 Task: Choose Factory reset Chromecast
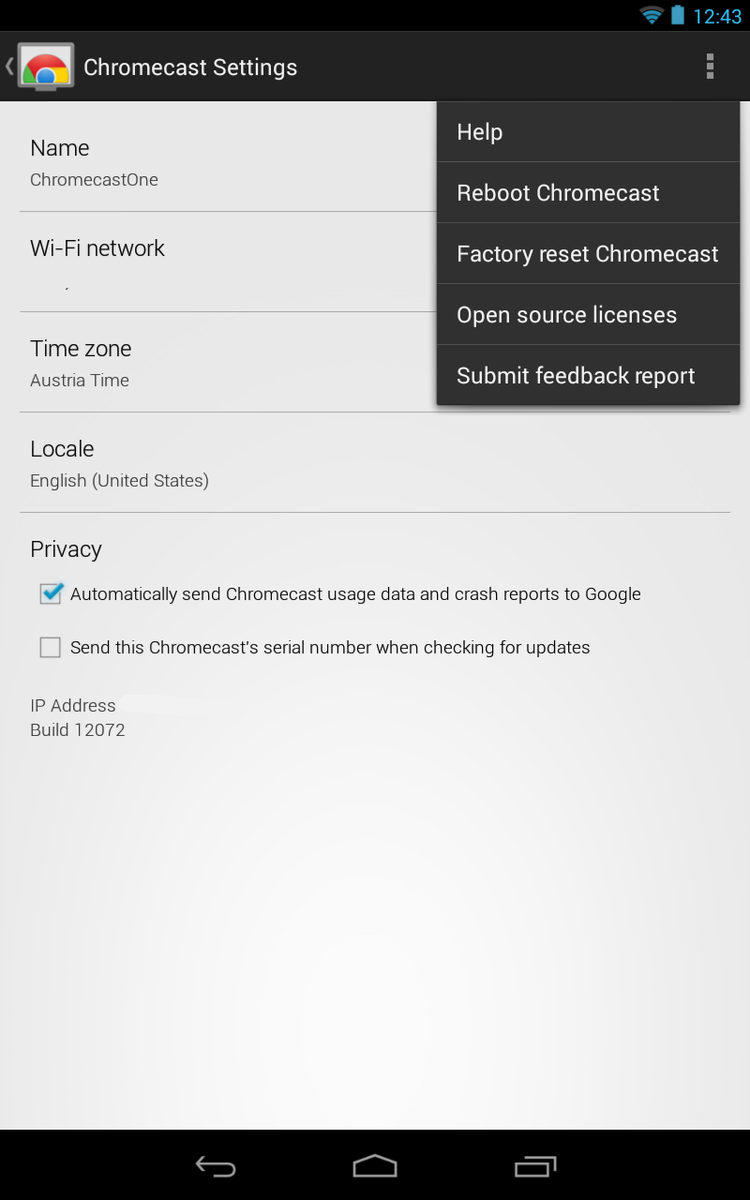click(587, 254)
